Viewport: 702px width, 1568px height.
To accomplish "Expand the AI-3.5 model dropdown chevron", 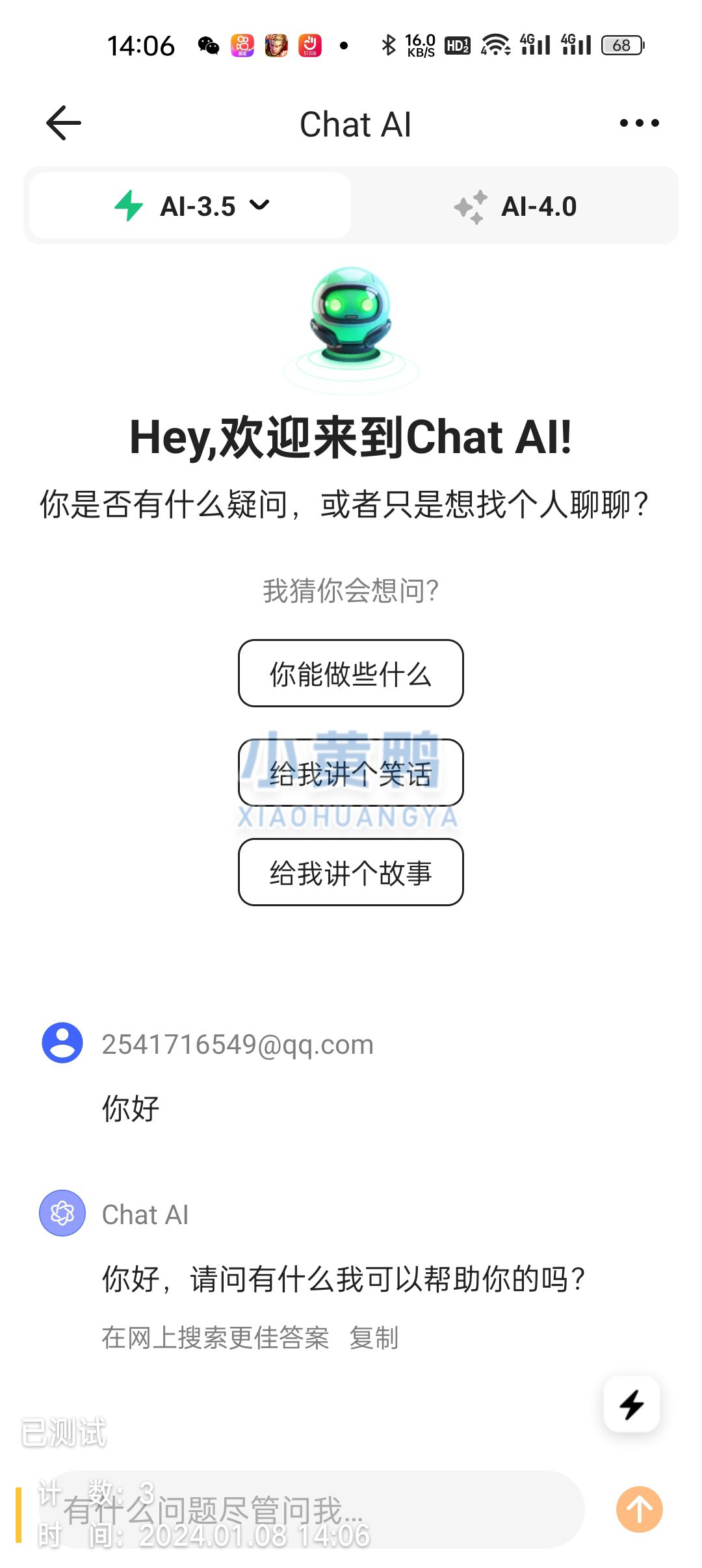I will click(x=259, y=205).
